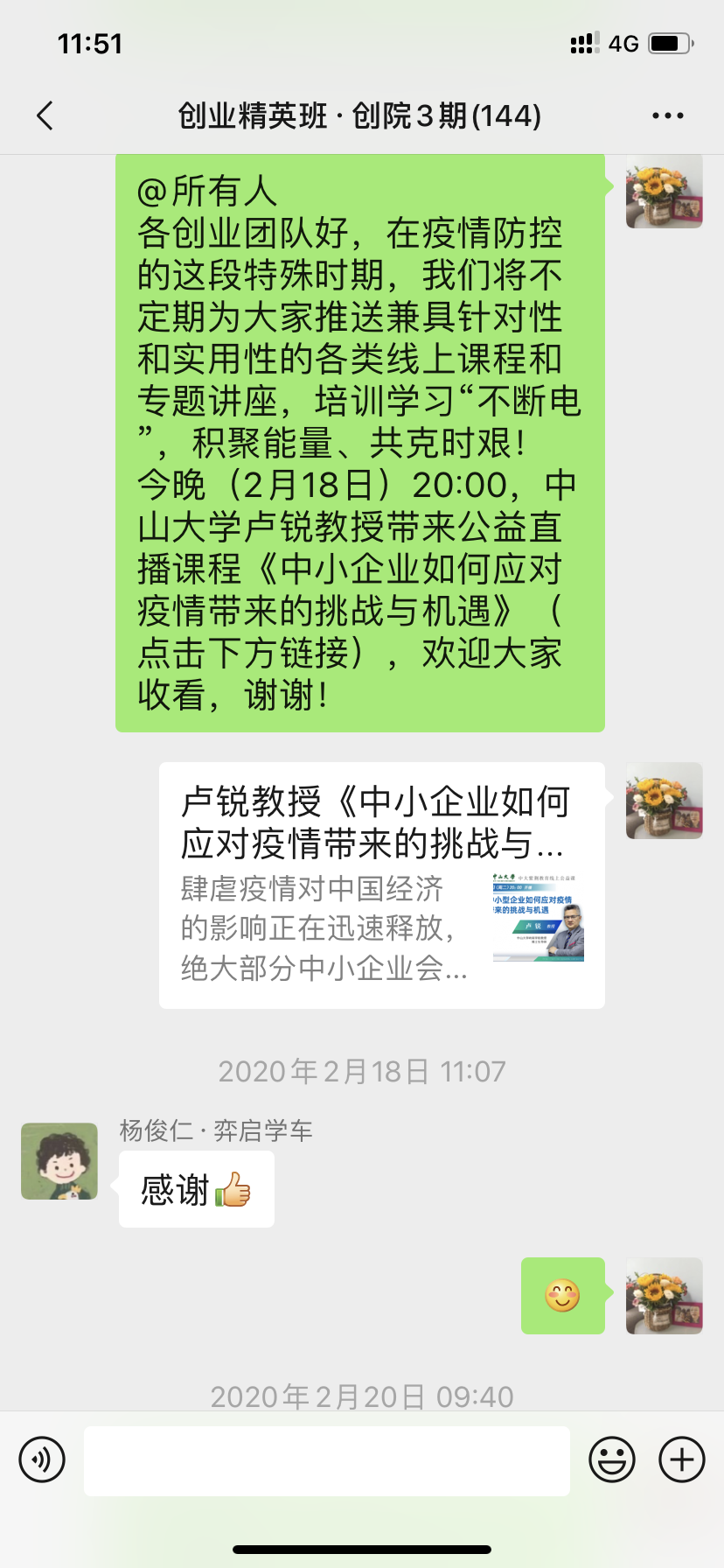View sunflower avatar profile beside @所有人 message
The height and width of the screenshot is (1568, 724).
coord(664,192)
